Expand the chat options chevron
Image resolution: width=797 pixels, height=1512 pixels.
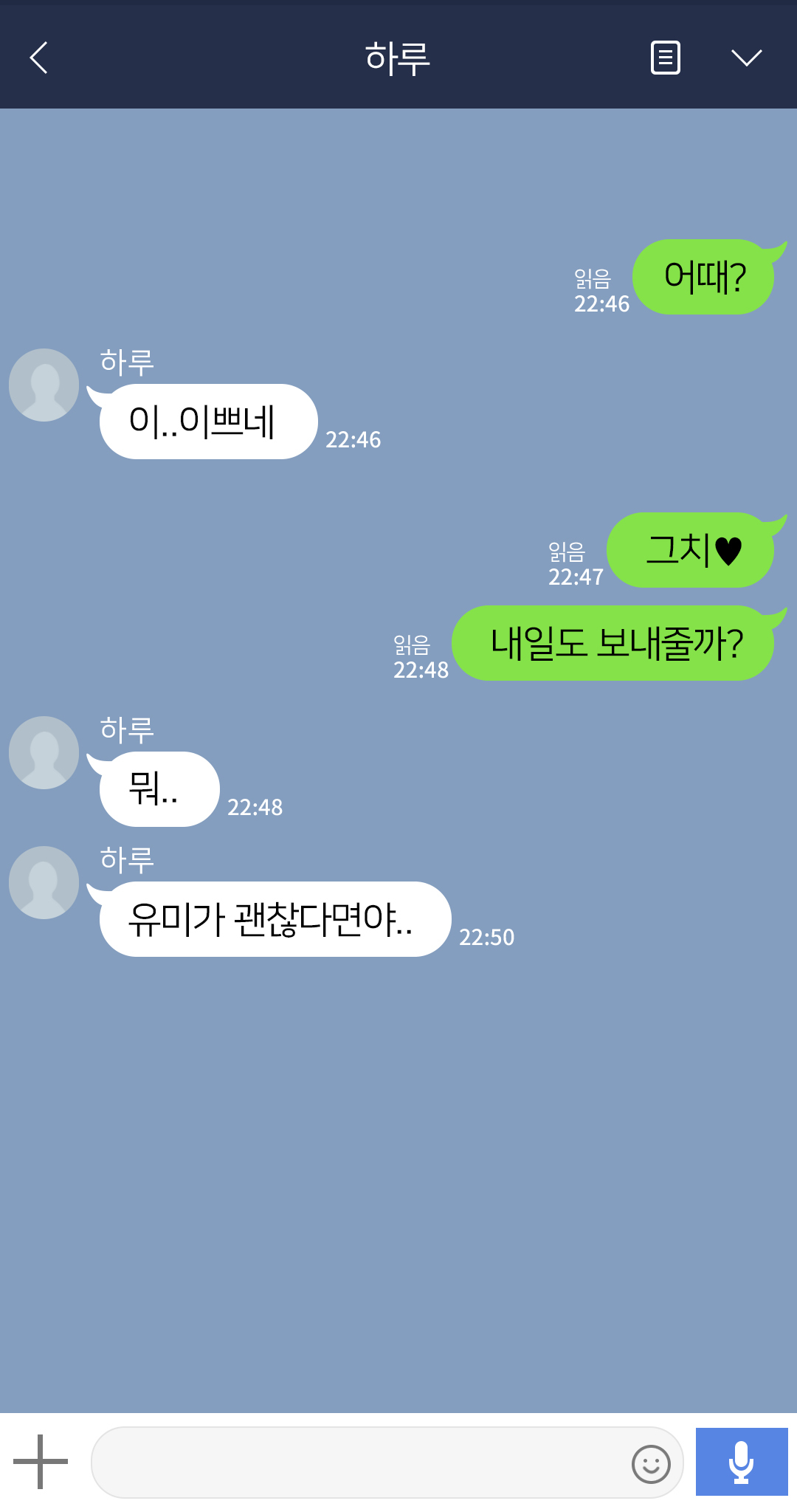(746, 58)
